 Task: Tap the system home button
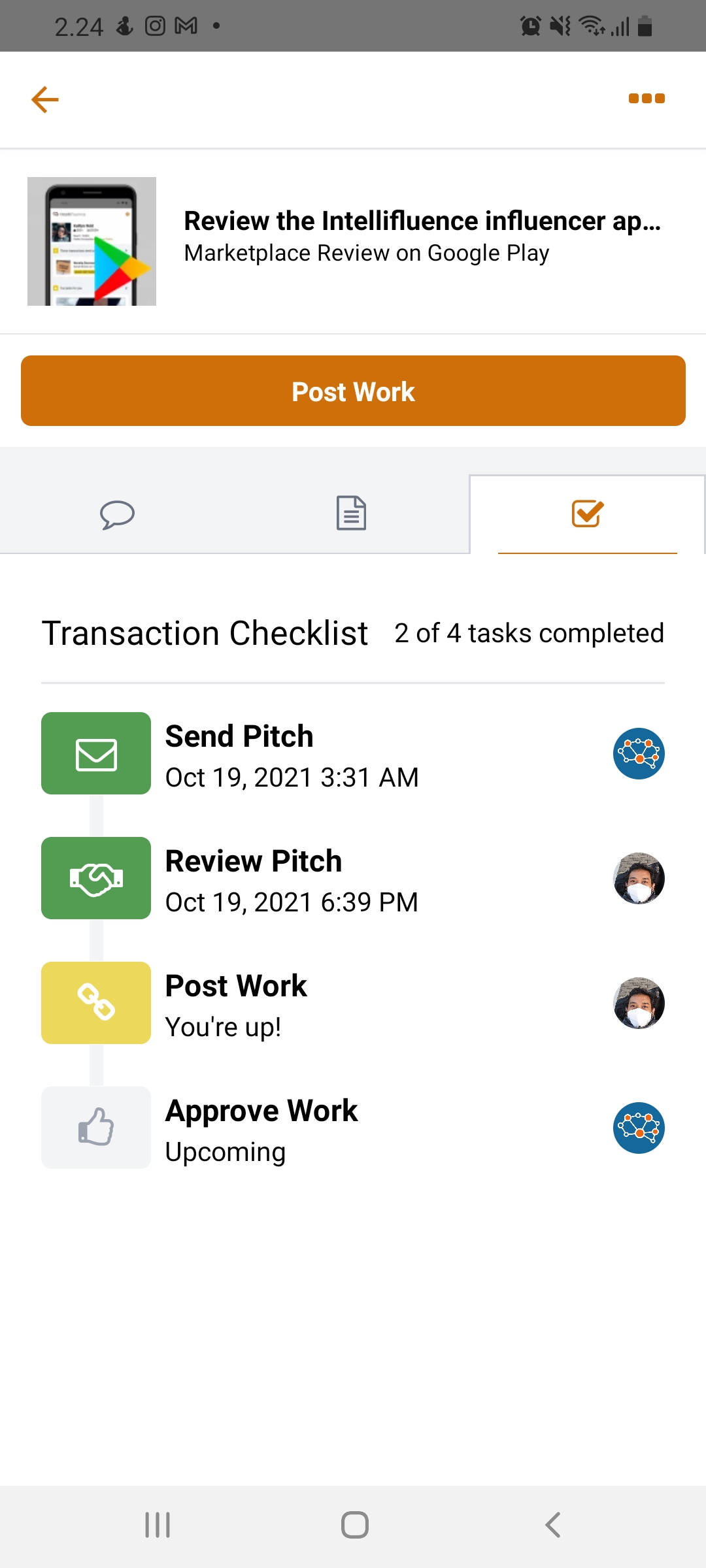coord(354,1525)
